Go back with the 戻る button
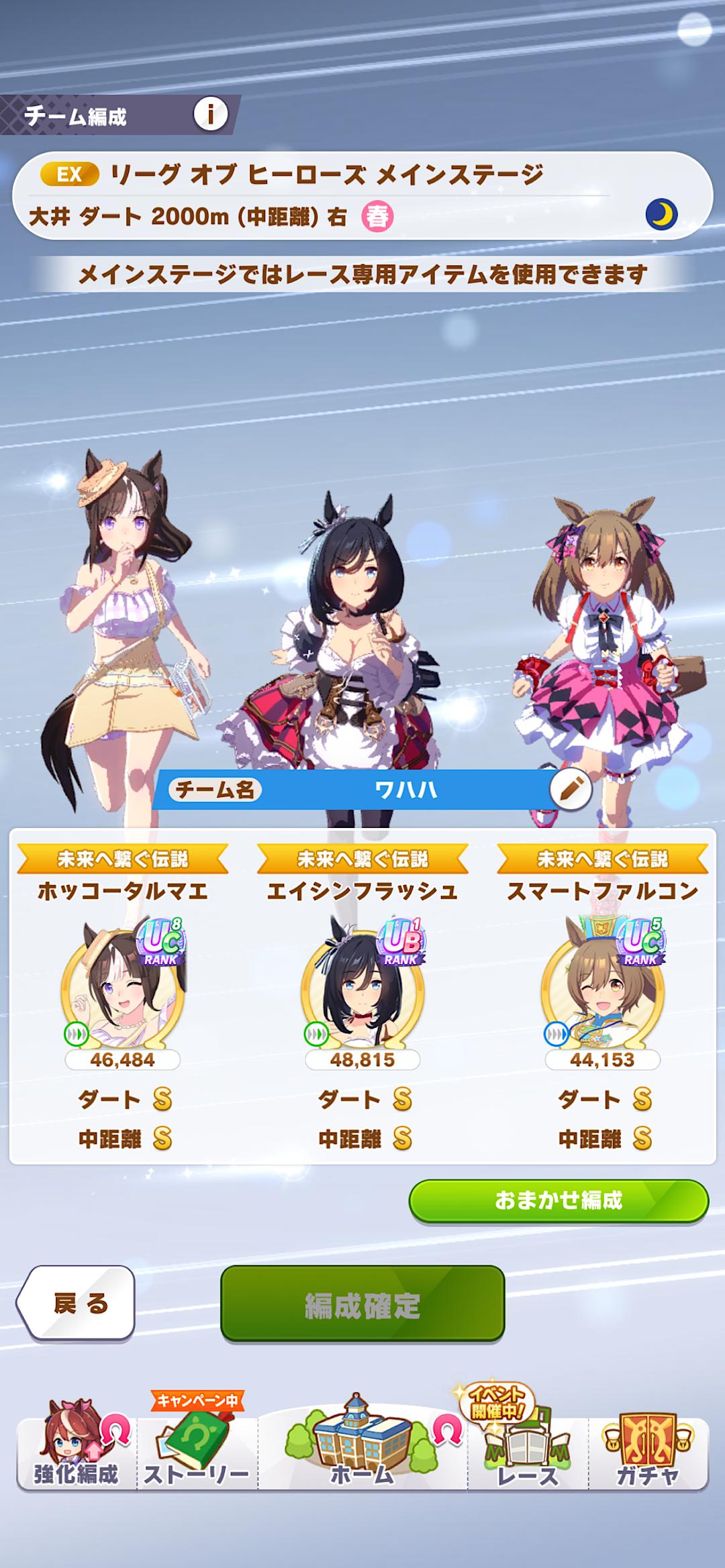 pos(79,1304)
